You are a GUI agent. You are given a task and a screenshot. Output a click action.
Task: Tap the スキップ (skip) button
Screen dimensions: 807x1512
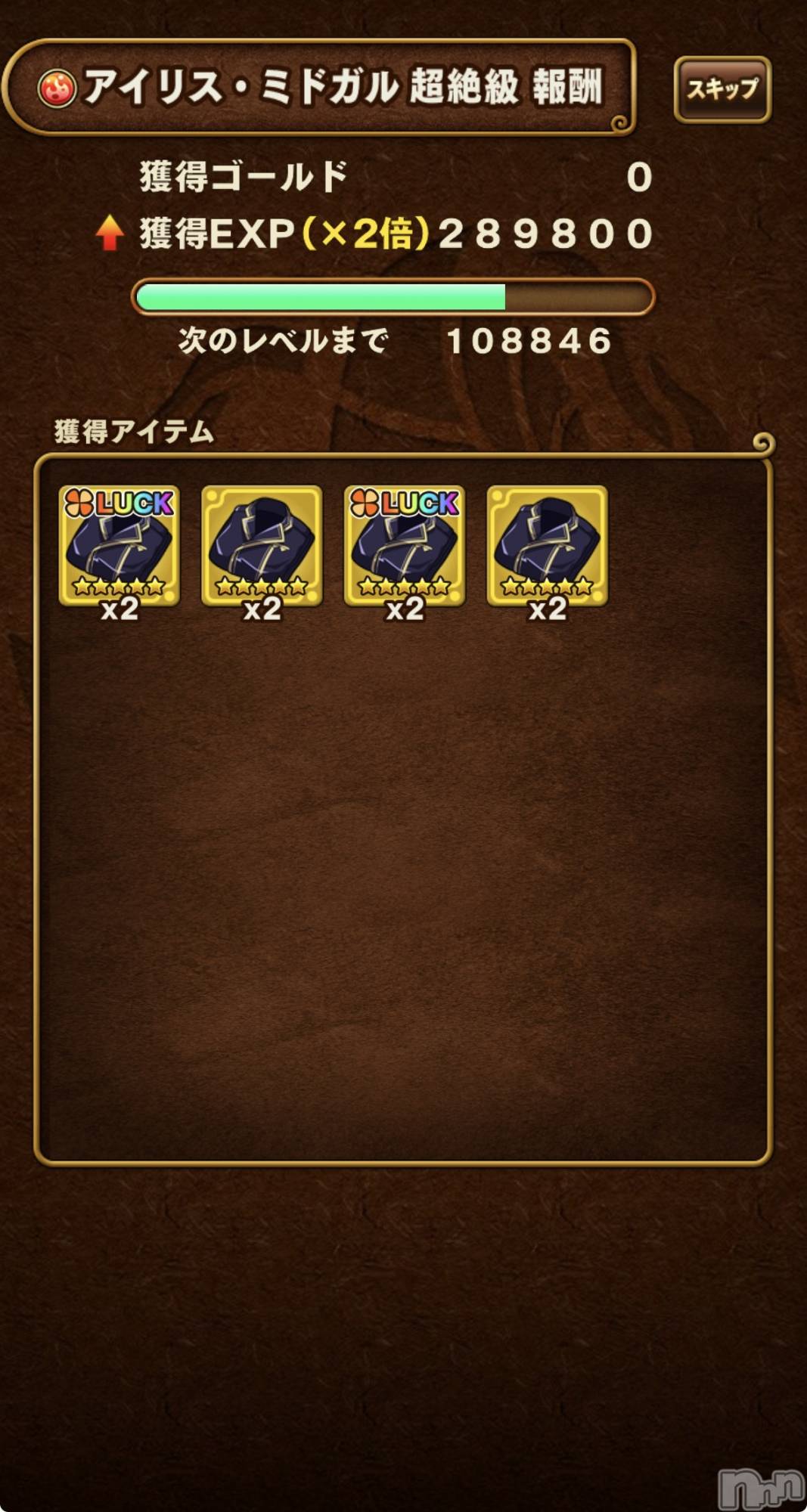pos(722,89)
